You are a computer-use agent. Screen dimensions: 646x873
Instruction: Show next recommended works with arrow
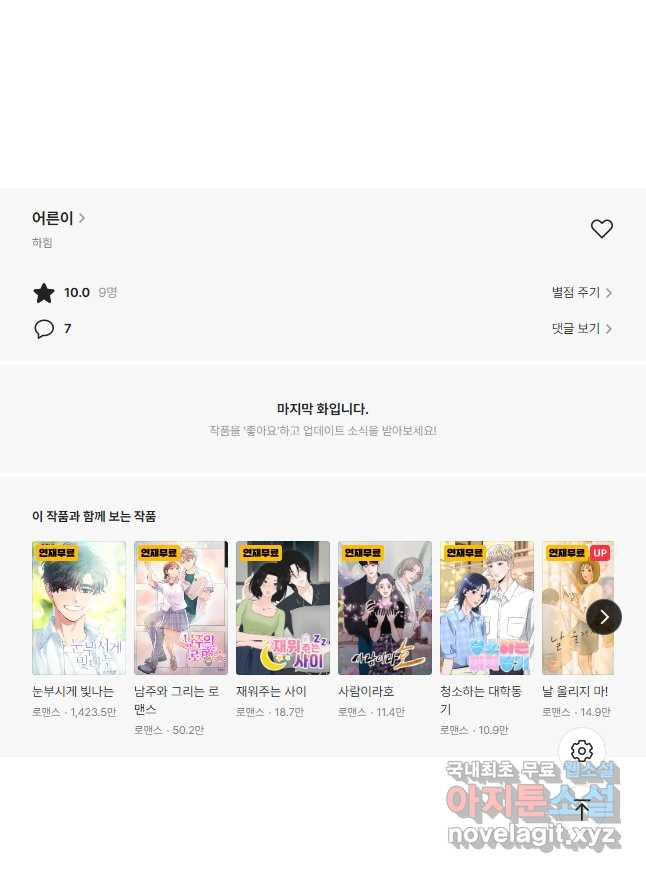coord(604,617)
